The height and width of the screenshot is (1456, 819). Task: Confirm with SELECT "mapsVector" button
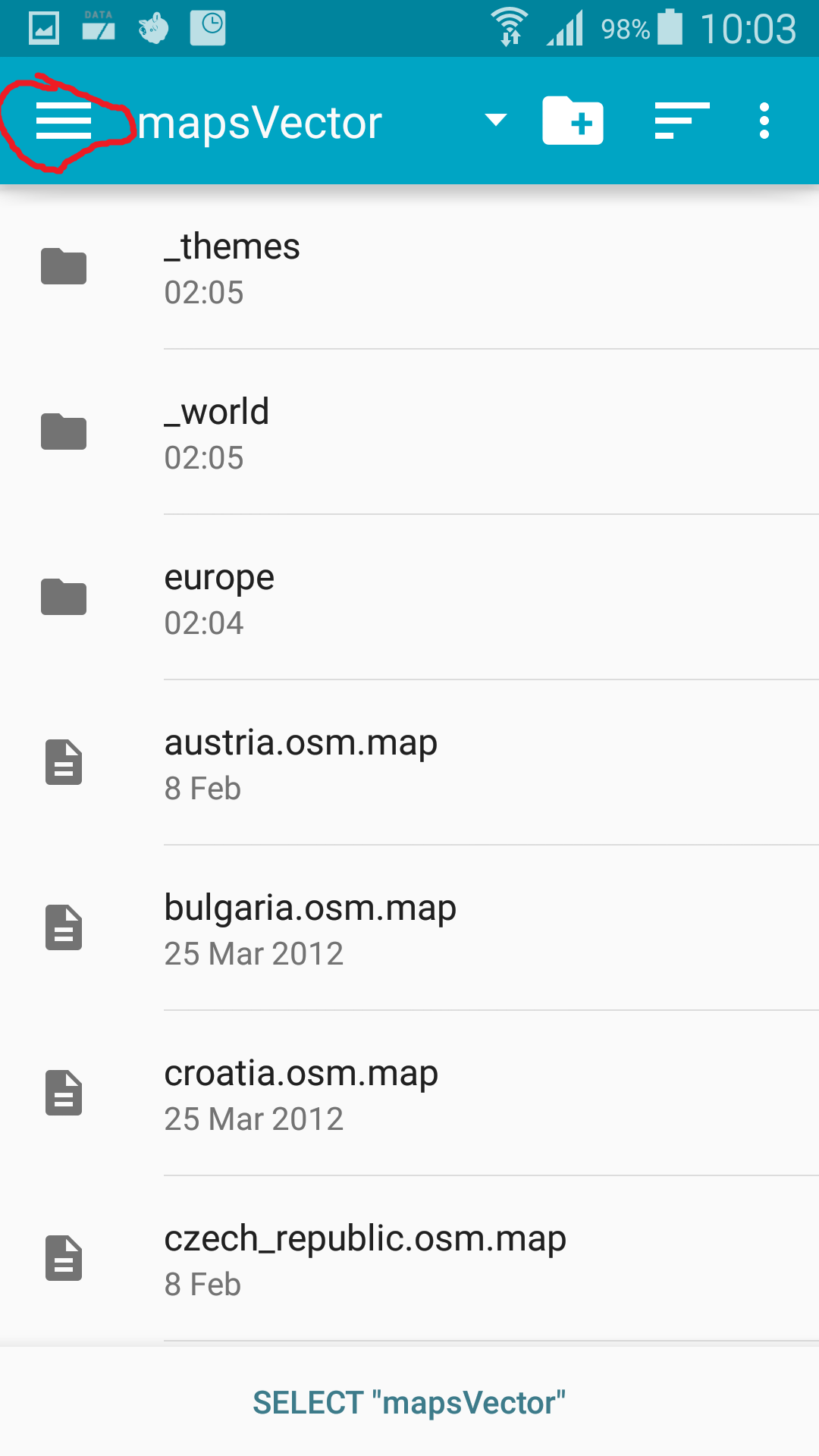click(409, 1403)
